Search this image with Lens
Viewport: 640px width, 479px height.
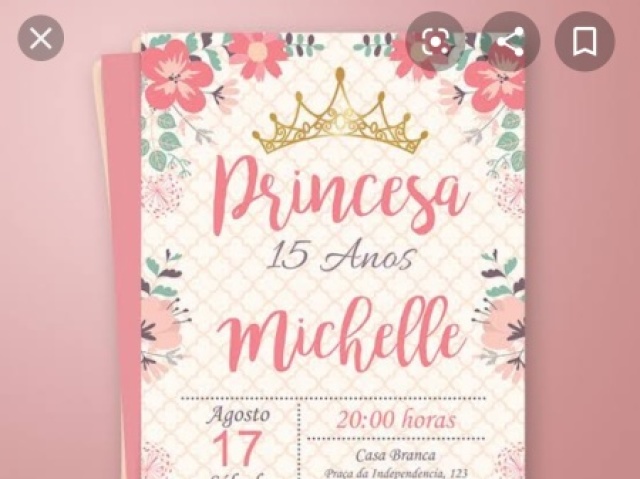(x=437, y=41)
